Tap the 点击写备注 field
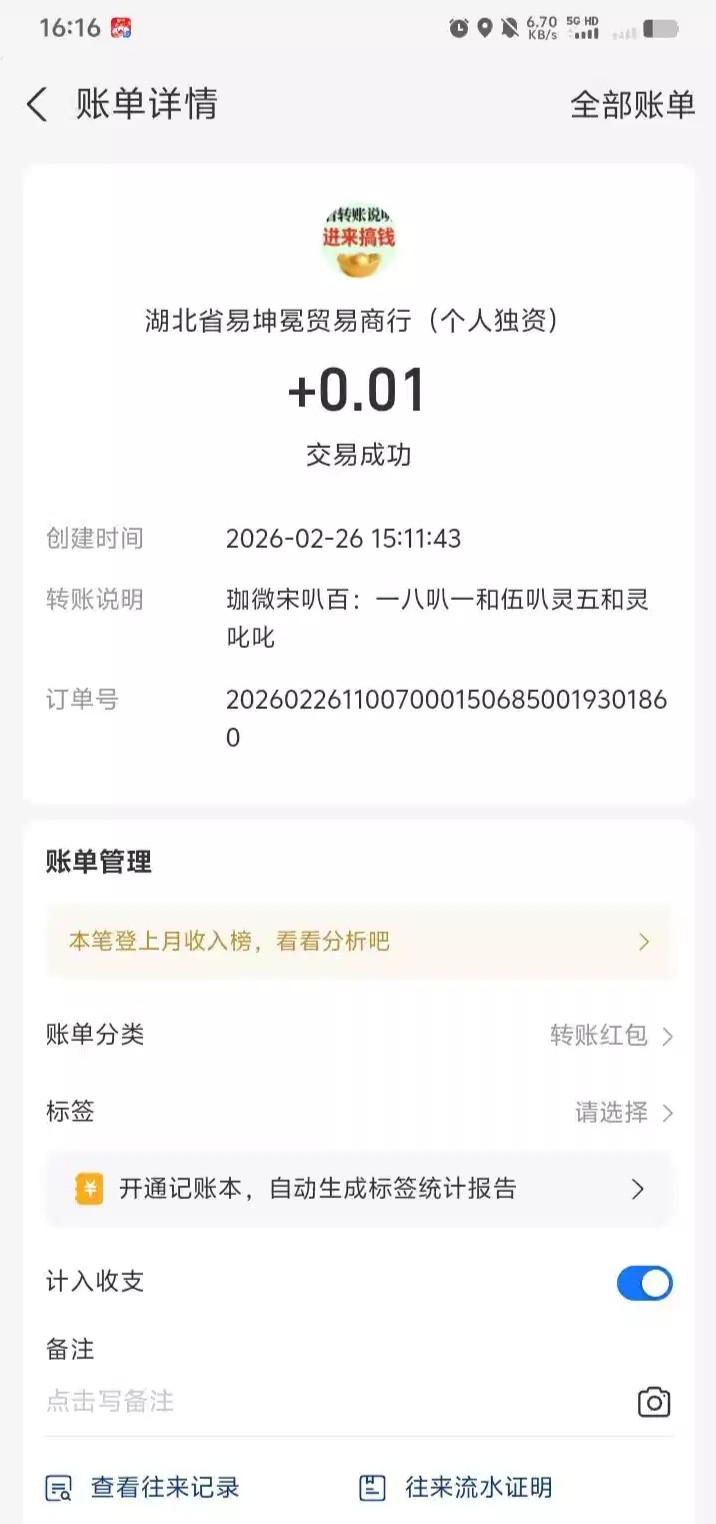This screenshot has width=716, height=1524. (300, 1401)
